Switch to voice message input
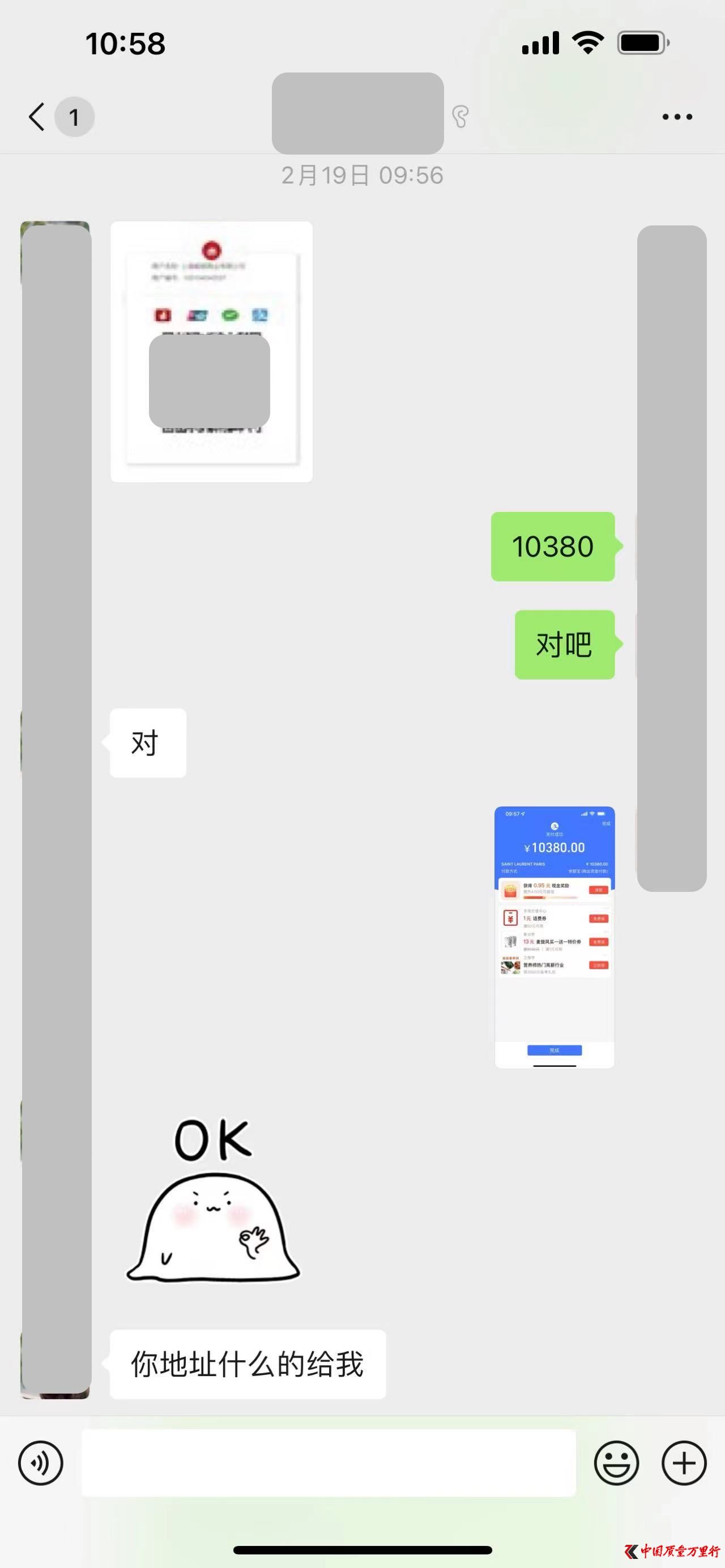 [x=41, y=1463]
